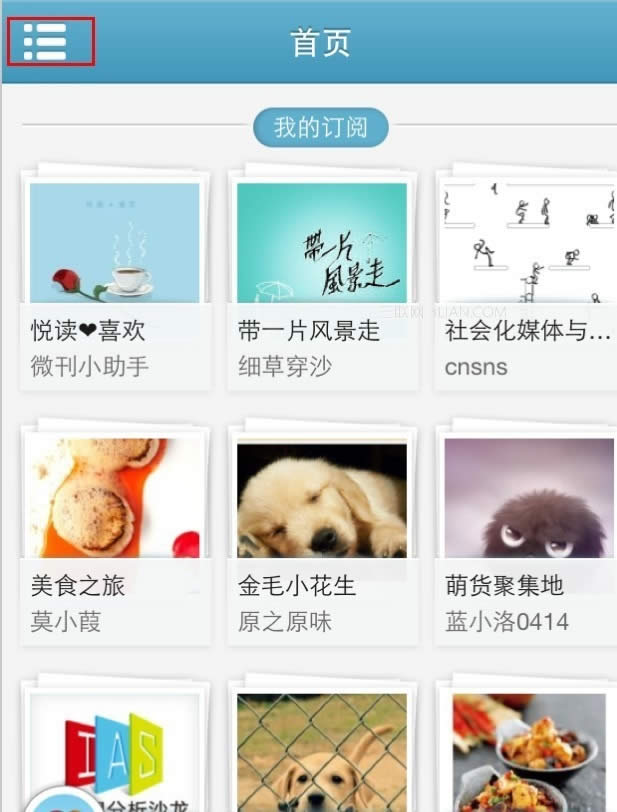Open the 社会化媒体与… card by cnsns
This screenshot has width=617, height=812.
(x=527, y=278)
